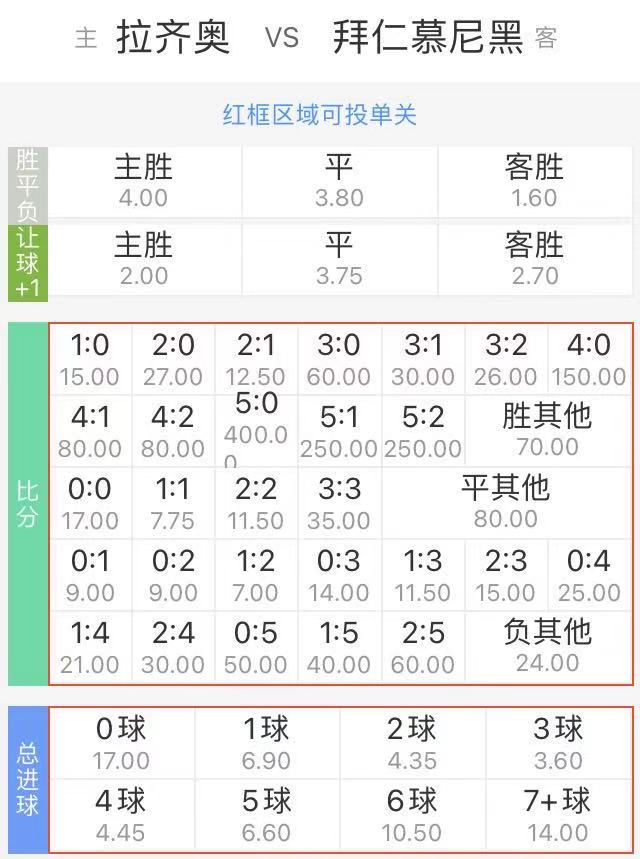Select the 负其他 option
The height and width of the screenshot is (859, 640).
[547, 646]
